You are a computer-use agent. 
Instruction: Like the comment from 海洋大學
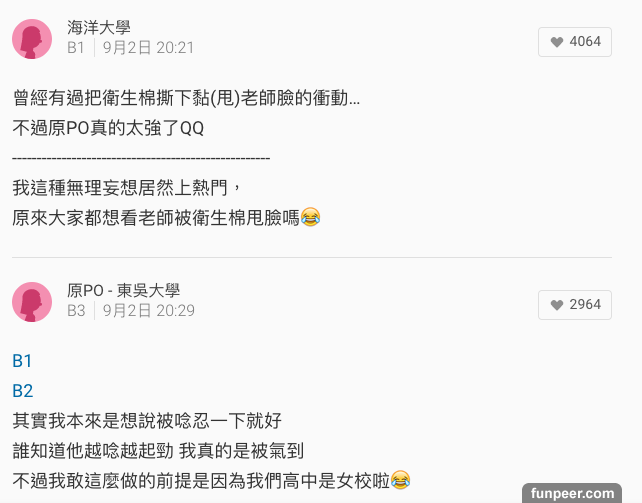point(575,41)
